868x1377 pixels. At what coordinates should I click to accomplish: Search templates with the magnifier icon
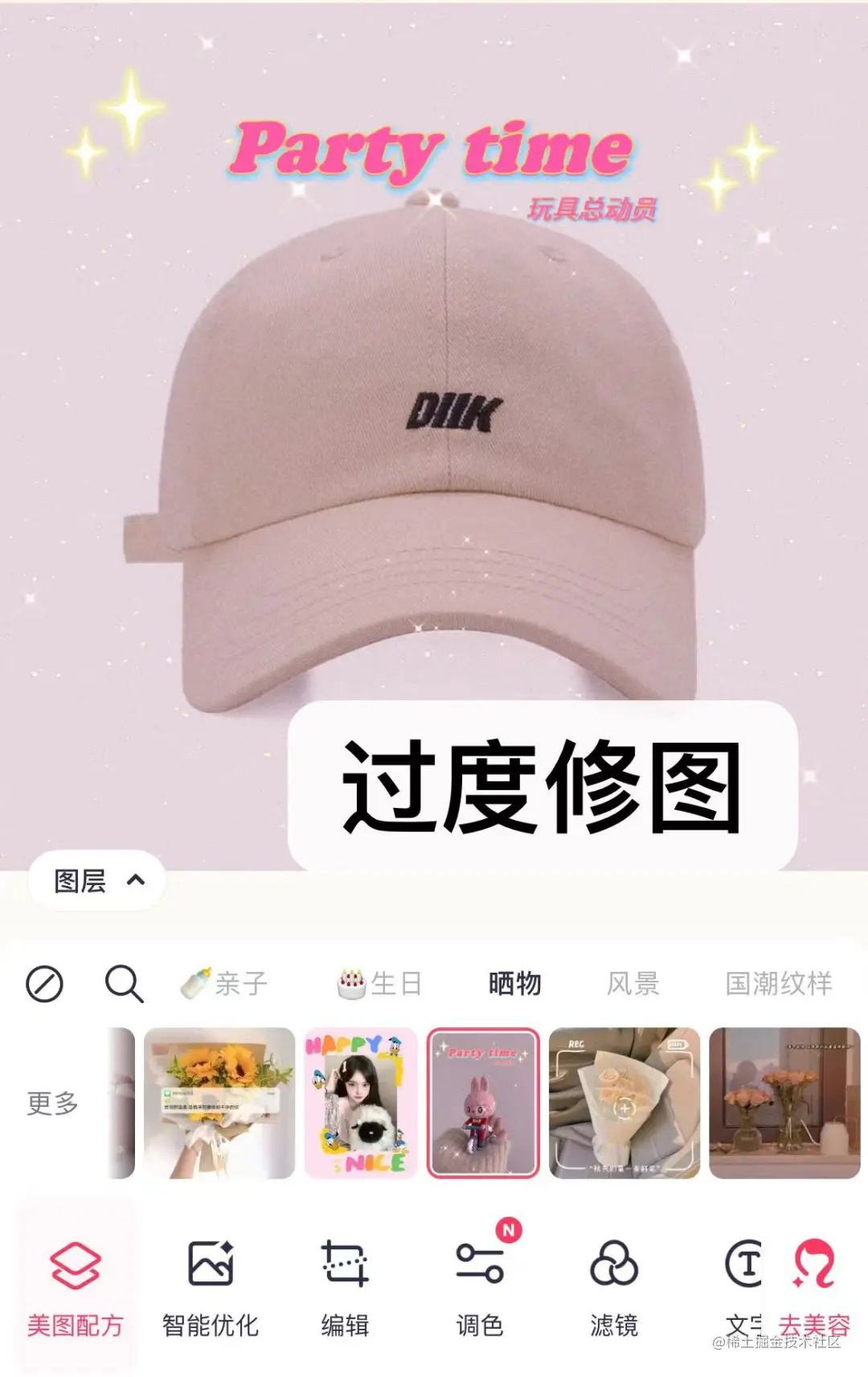[x=124, y=984]
